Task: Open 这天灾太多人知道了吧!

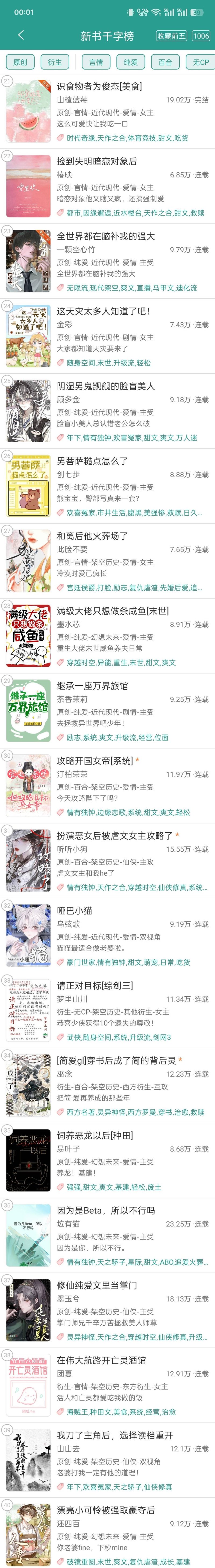Action: (103, 311)
